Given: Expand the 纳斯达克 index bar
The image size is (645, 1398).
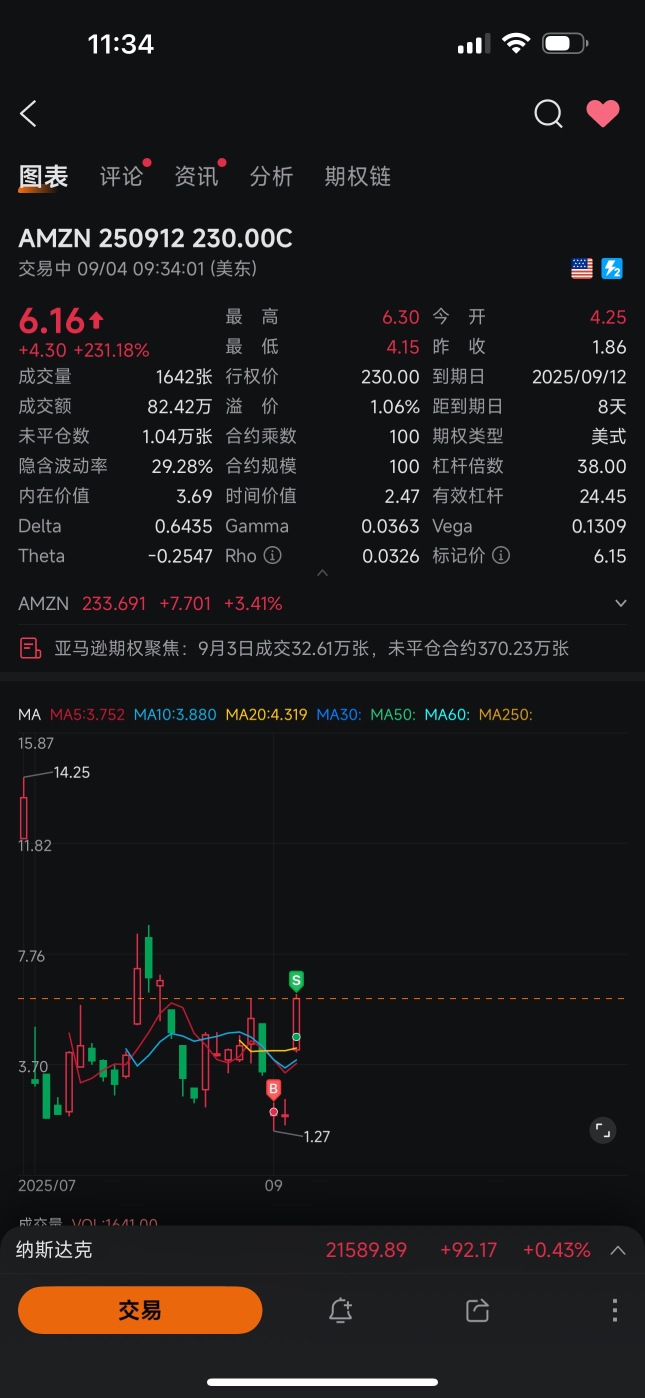Looking at the screenshot, I should click(x=618, y=1250).
